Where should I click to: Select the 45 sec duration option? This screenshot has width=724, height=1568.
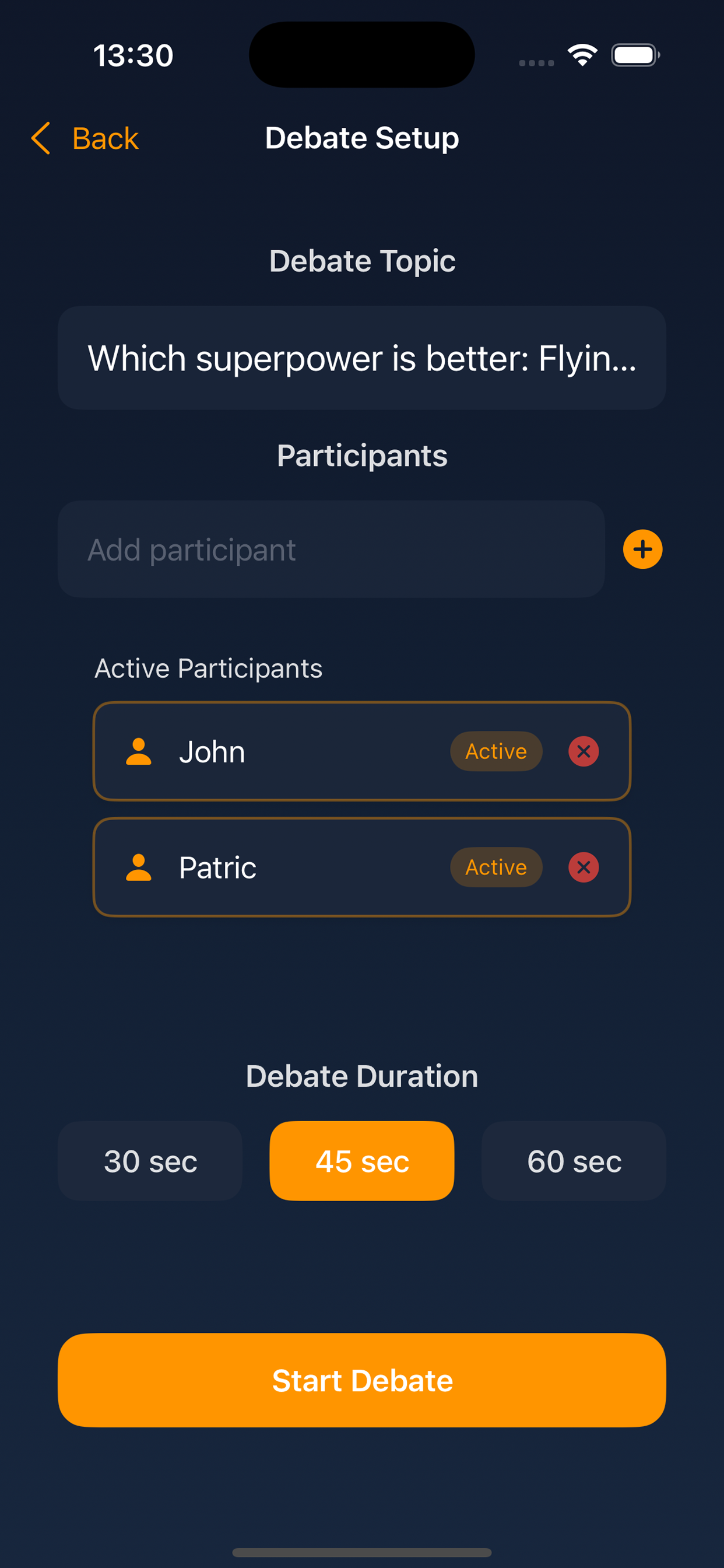click(361, 1161)
